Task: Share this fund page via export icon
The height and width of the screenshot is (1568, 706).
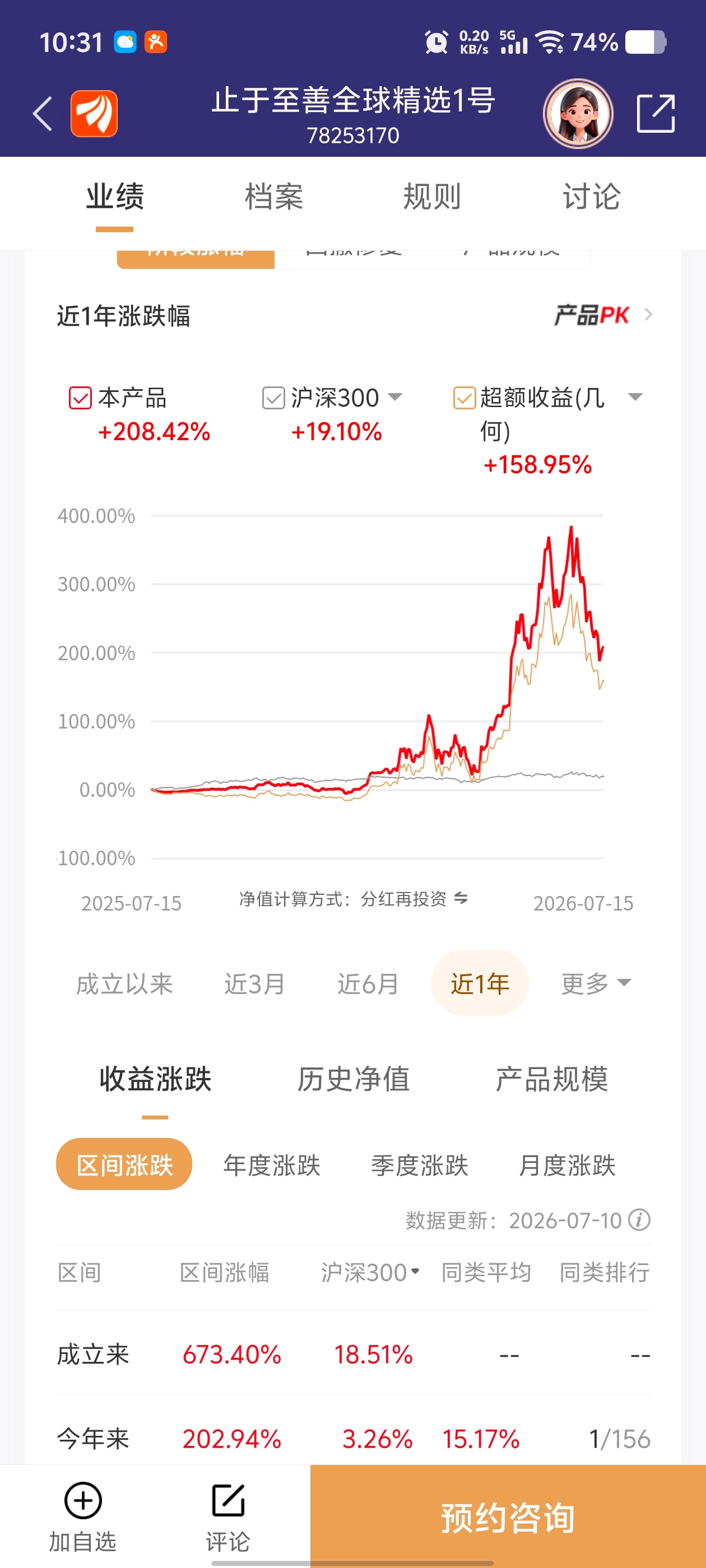Action: 656,113
